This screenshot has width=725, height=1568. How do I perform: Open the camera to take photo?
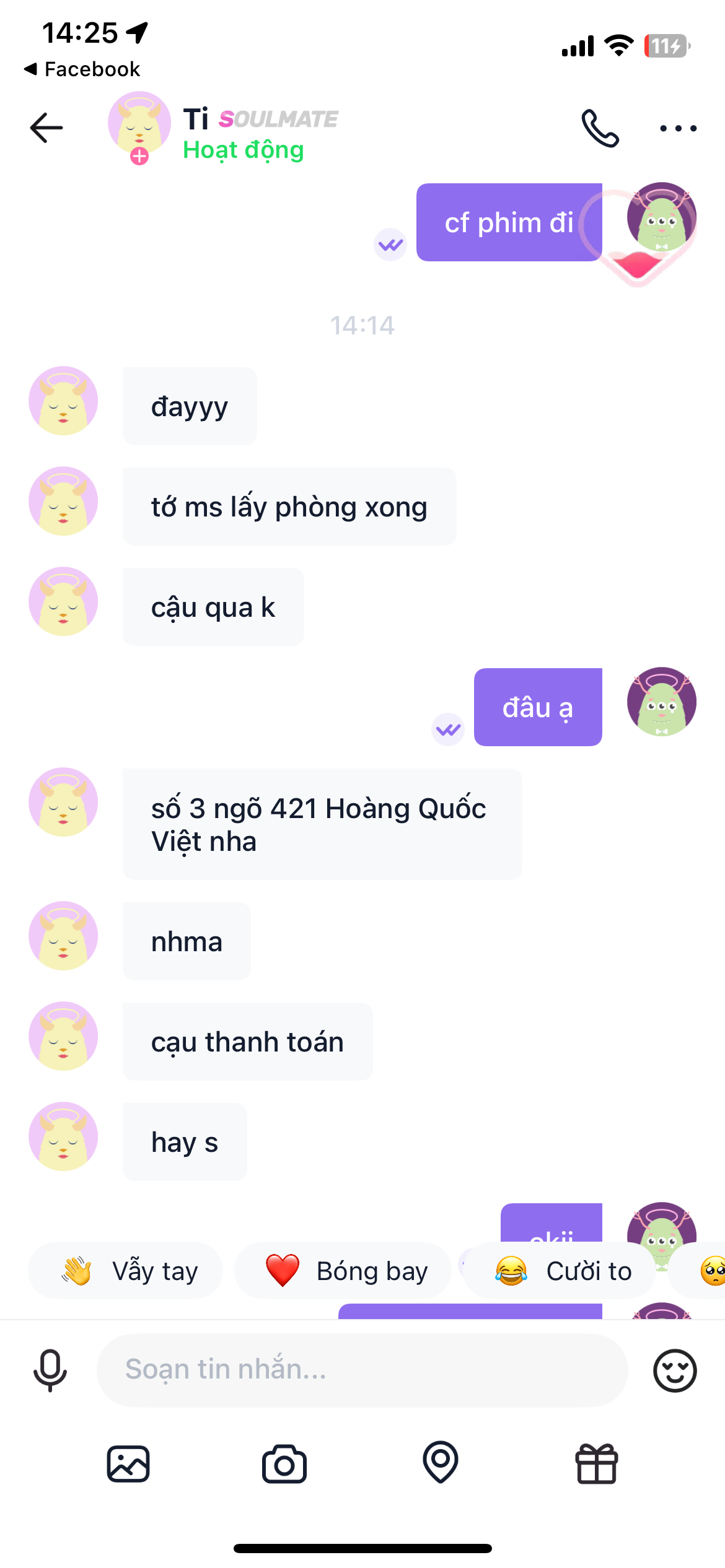point(284,1464)
